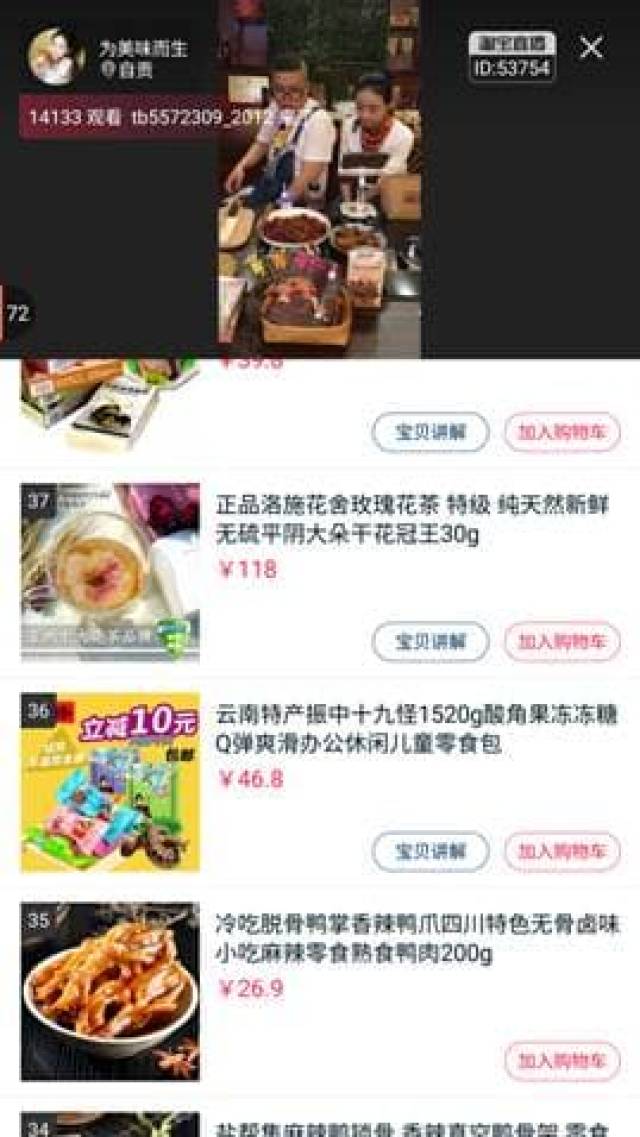Screen dimensions: 640x1137
Task: Return to the live video preview
Action: pos(318,180)
